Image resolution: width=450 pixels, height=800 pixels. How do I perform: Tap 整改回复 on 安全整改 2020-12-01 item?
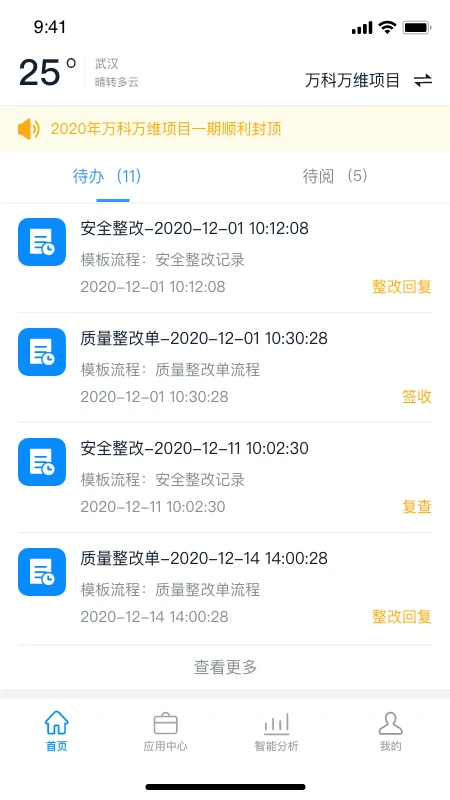coord(402,287)
